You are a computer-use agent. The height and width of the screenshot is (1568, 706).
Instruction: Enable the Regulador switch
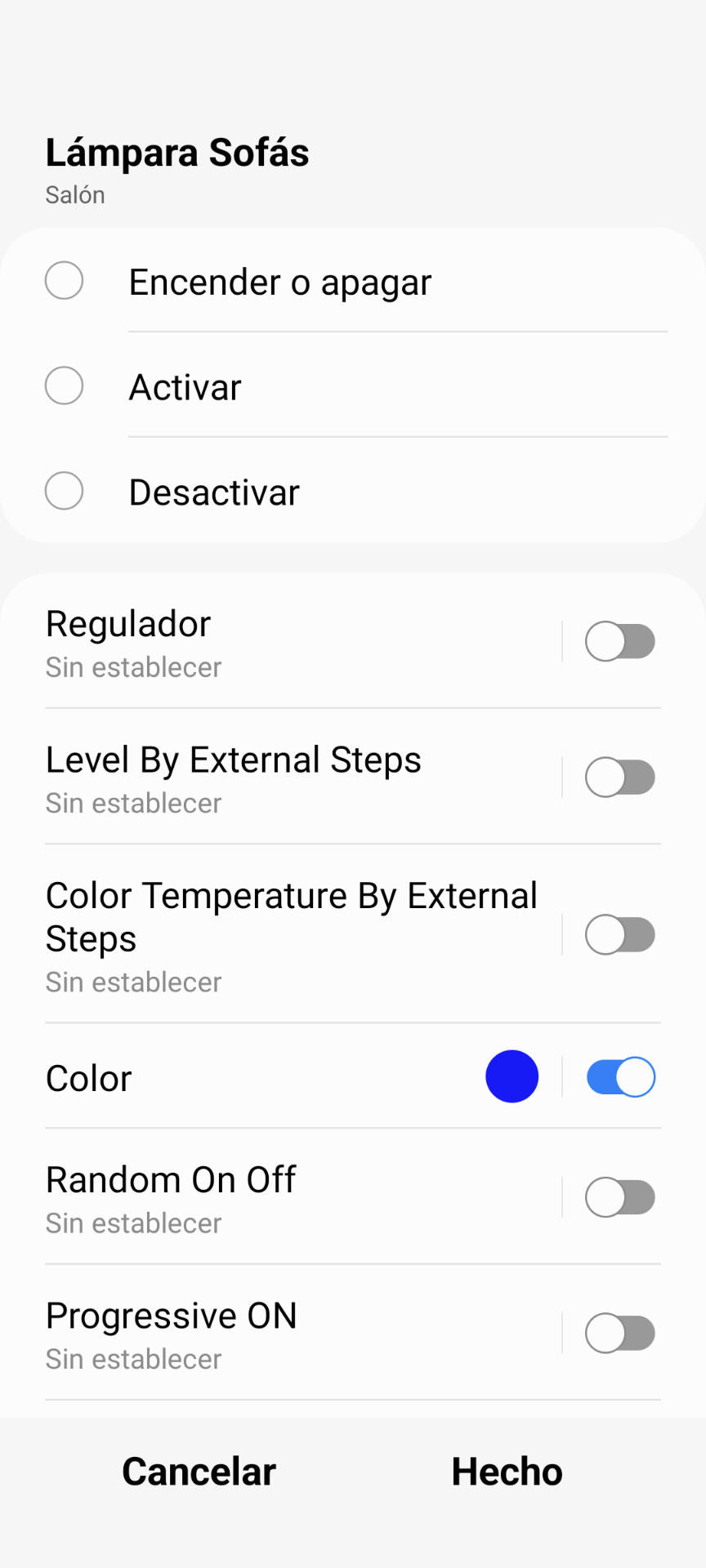(x=620, y=641)
